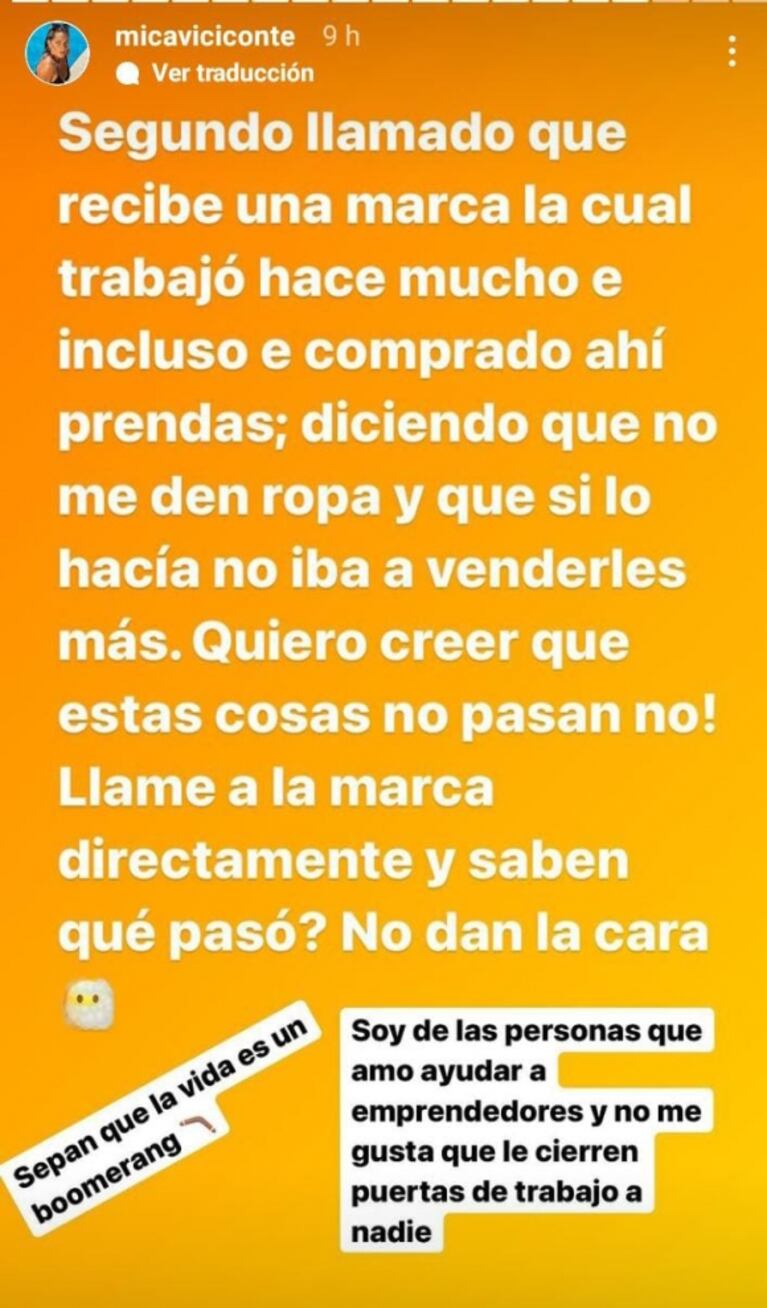Open the three-dot overflow menu

(x=733, y=51)
